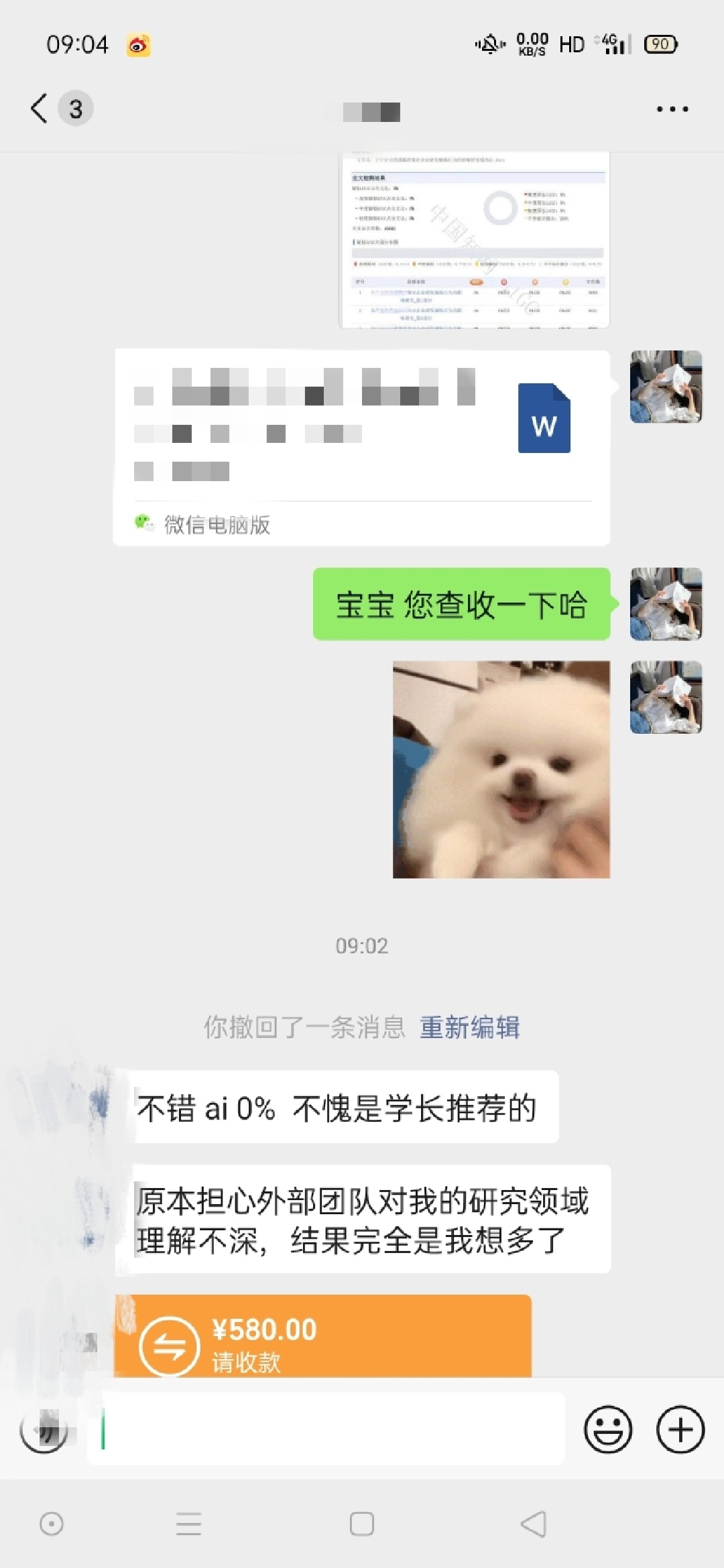Open the ¥580.00 transfer to accept it

click(322, 1337)
